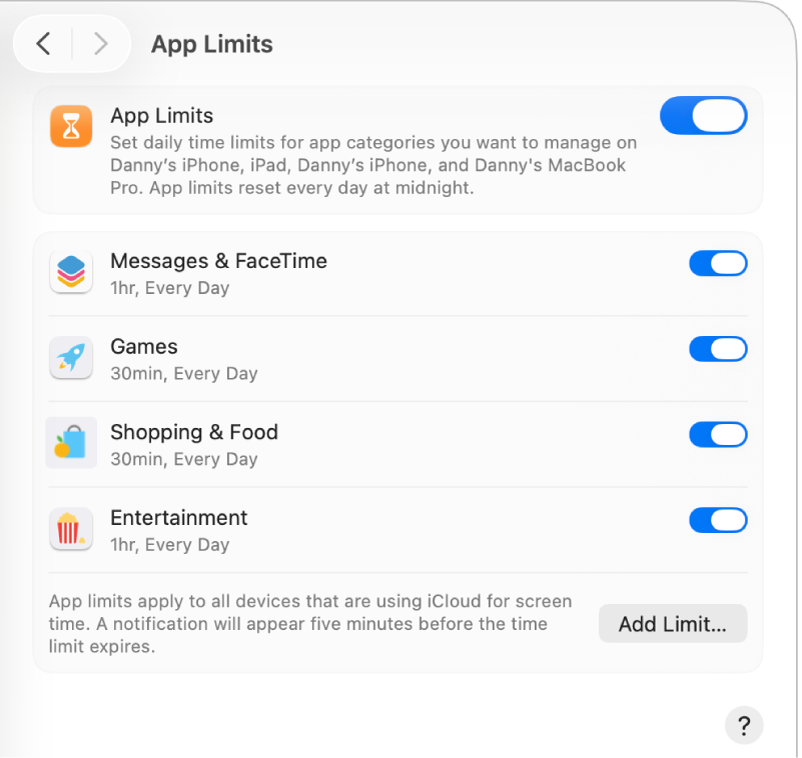Click the Add Limit button

coord(672,624)
